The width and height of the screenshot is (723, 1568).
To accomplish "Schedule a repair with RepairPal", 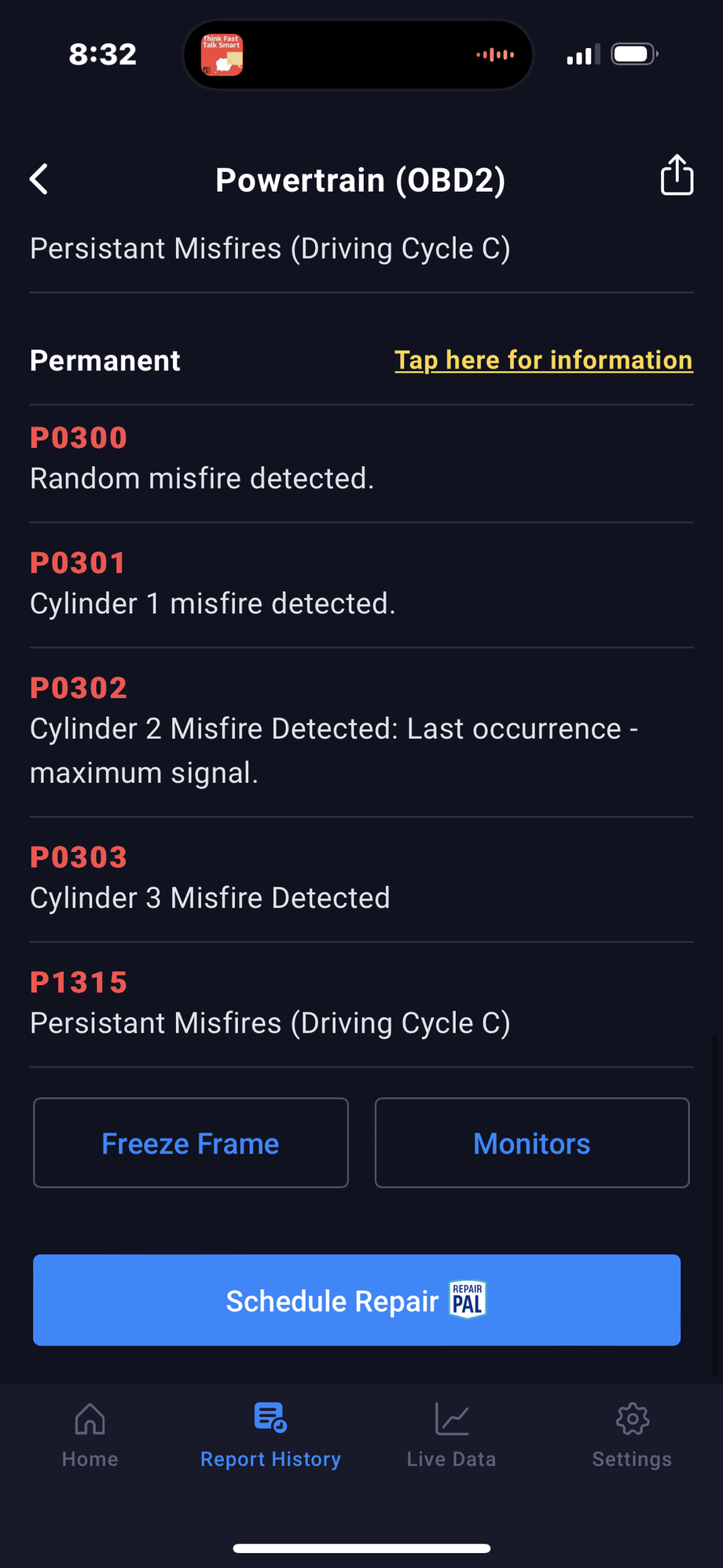I will tap(357, 1300).
